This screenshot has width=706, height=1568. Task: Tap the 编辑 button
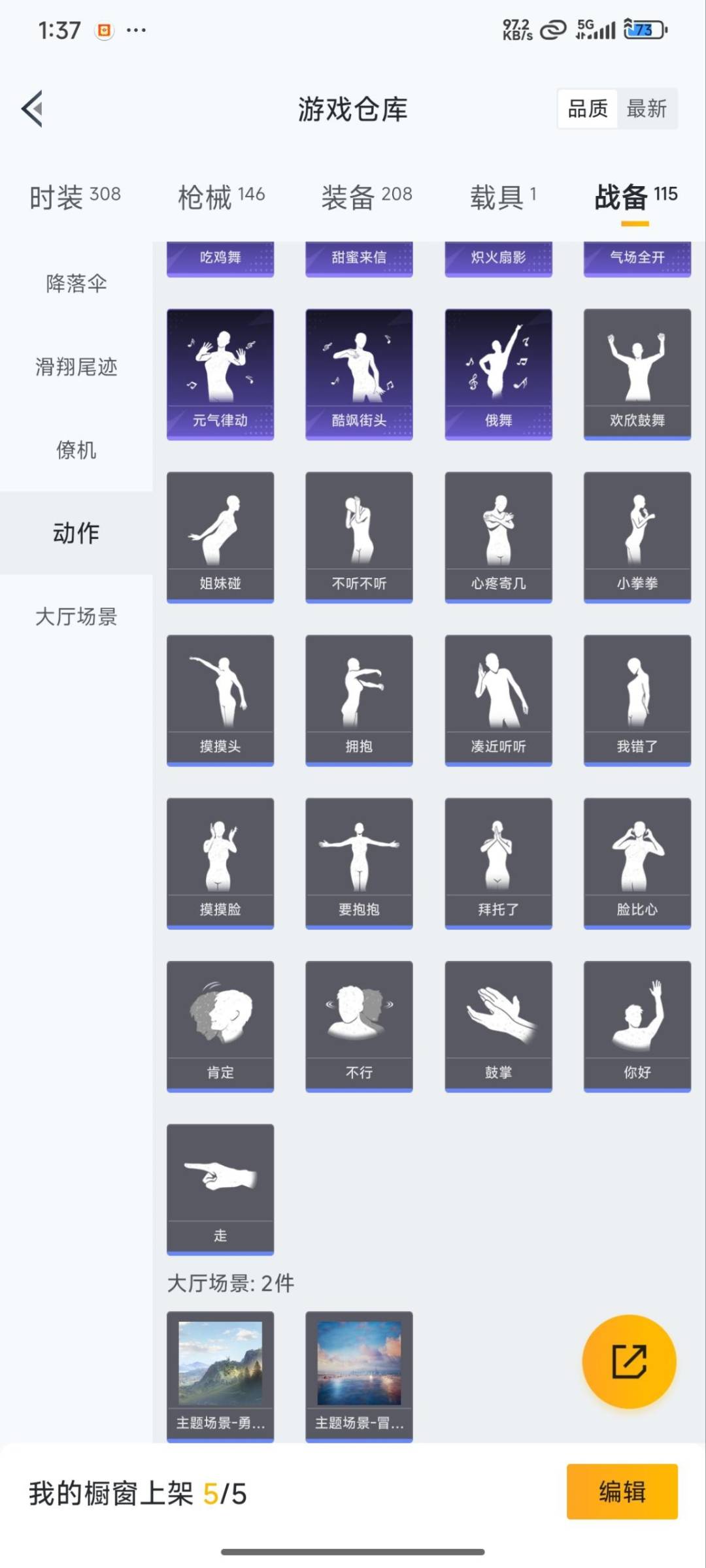click(622, 1492)
